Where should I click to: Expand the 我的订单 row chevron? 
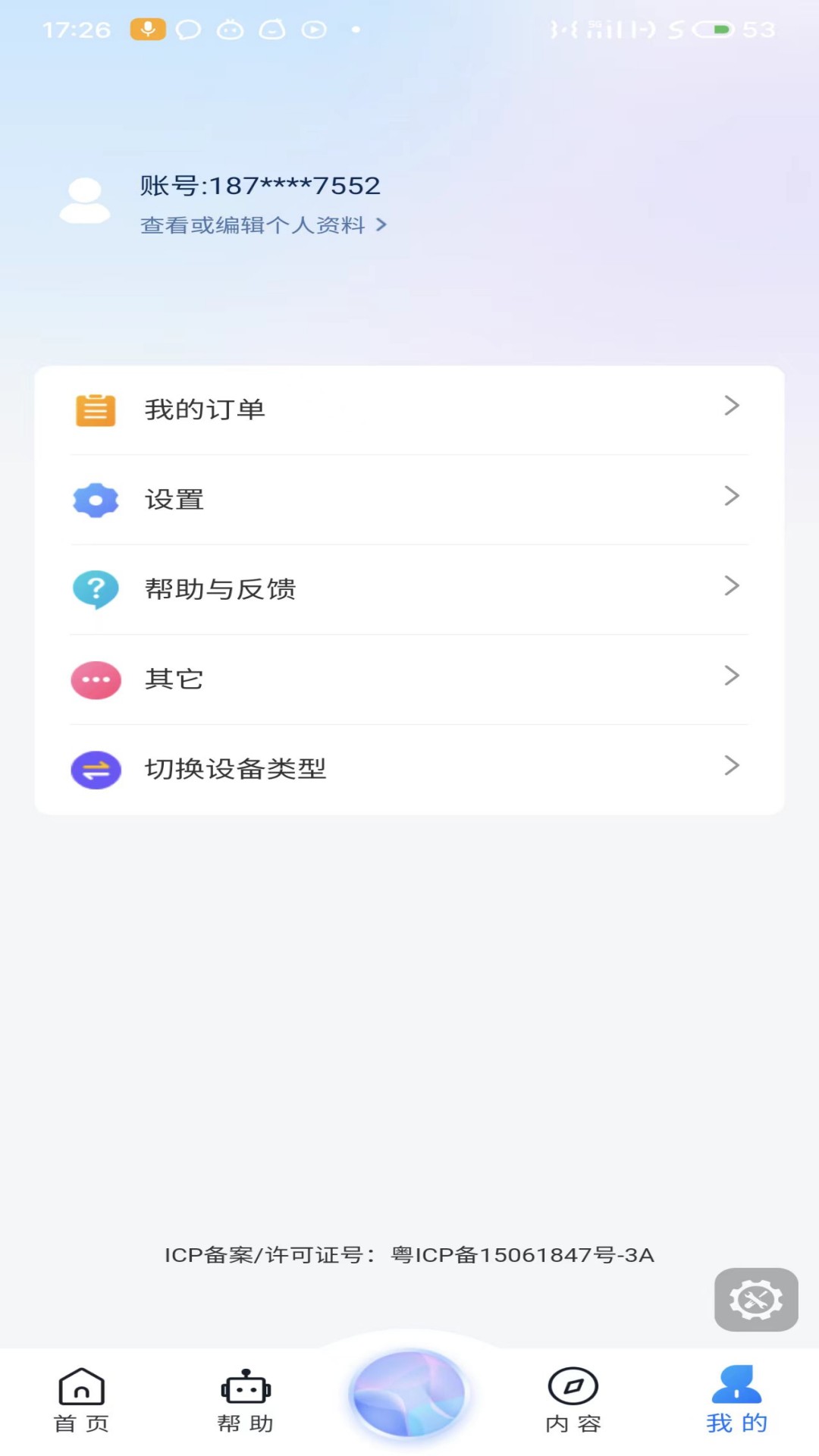[732, 406]
